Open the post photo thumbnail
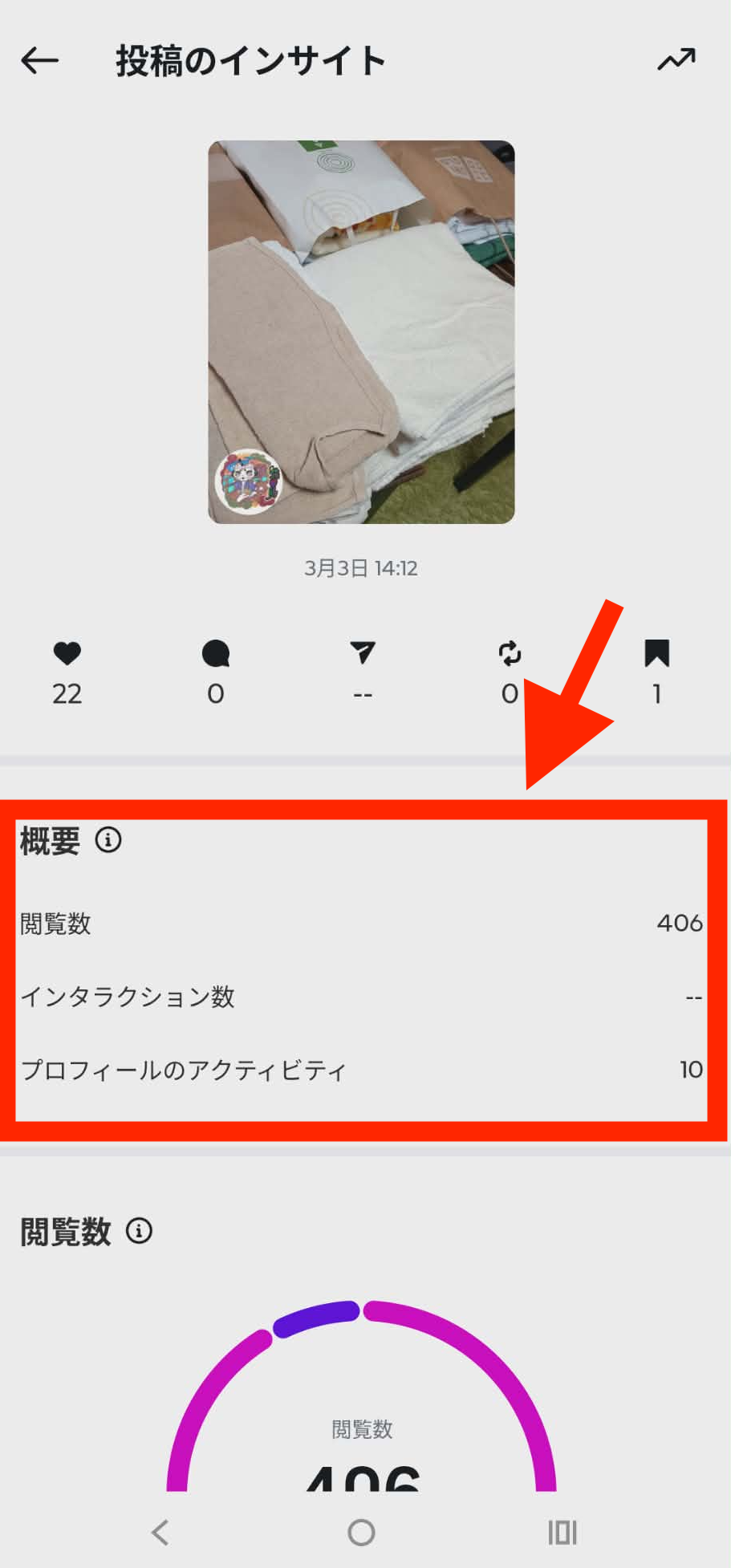Viewport: 731px width, 1568px height. click(x=361, y=332)
